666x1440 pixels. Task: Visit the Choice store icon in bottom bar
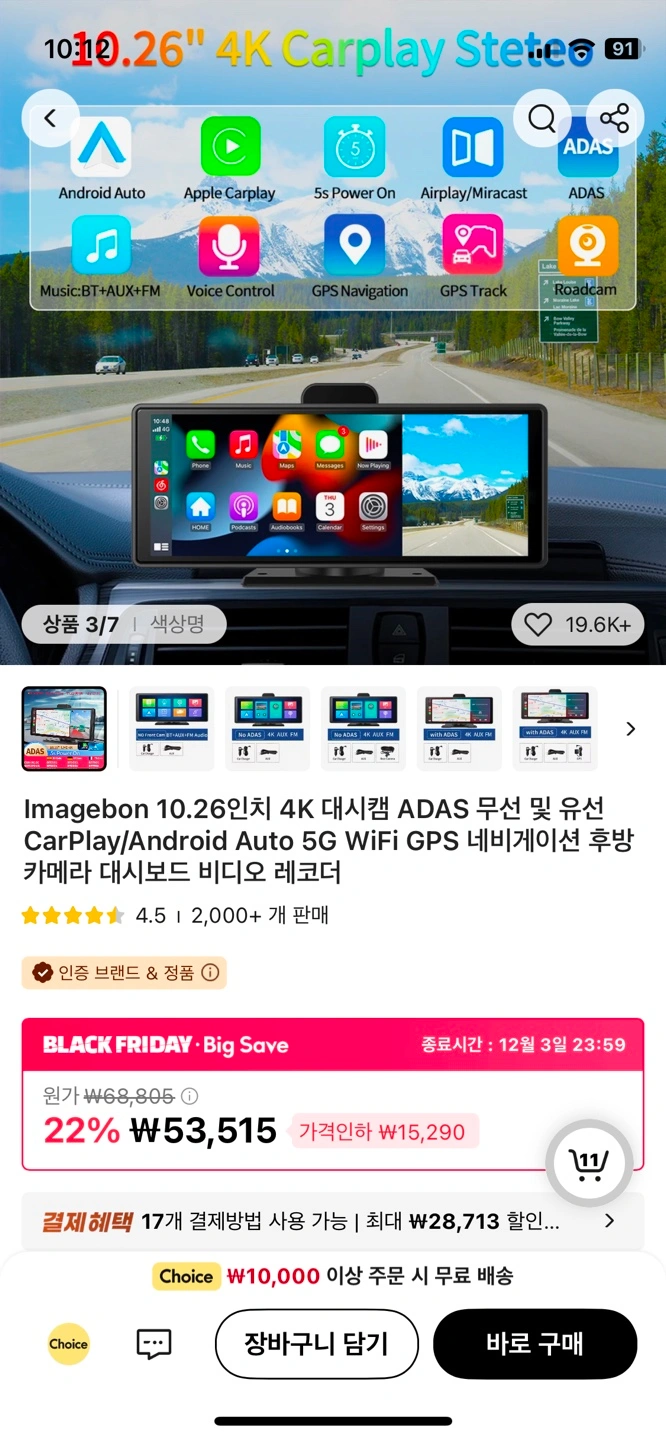pyautogui.click(x=69, y=1344)
